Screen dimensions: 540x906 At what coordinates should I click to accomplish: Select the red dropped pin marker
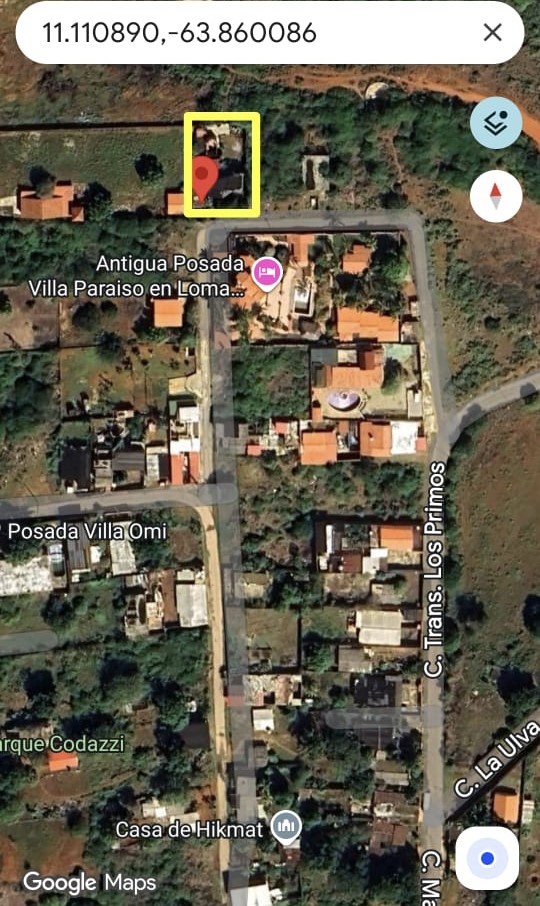click(204, 177)
